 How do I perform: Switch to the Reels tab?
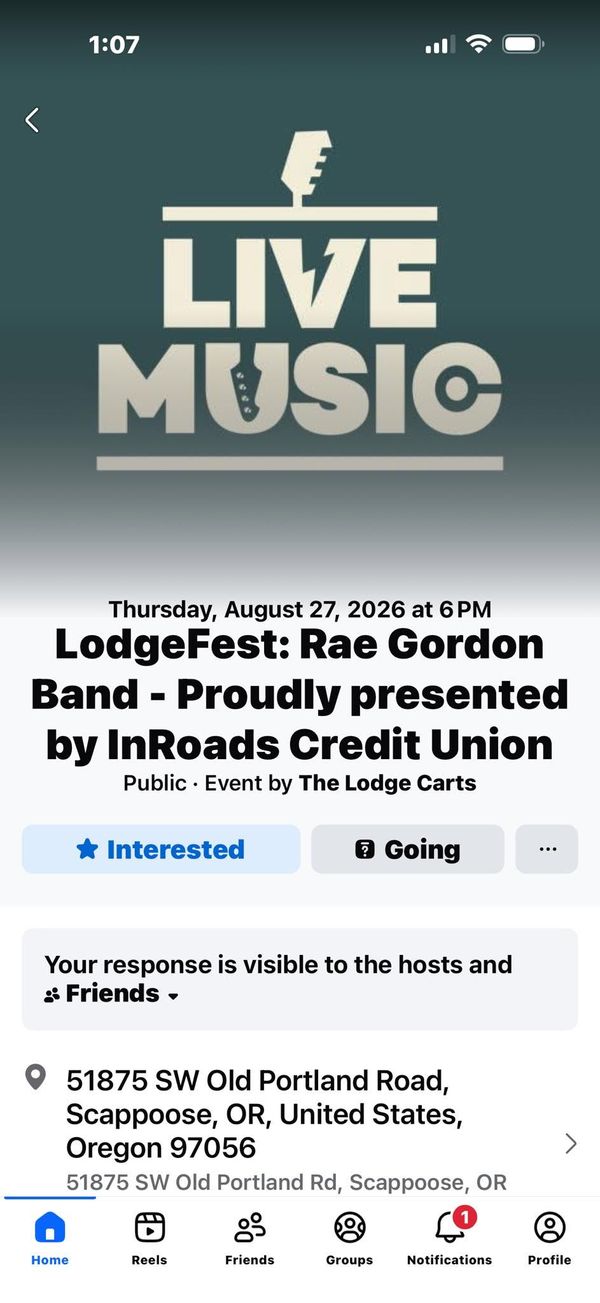(x=150, y=1238)
